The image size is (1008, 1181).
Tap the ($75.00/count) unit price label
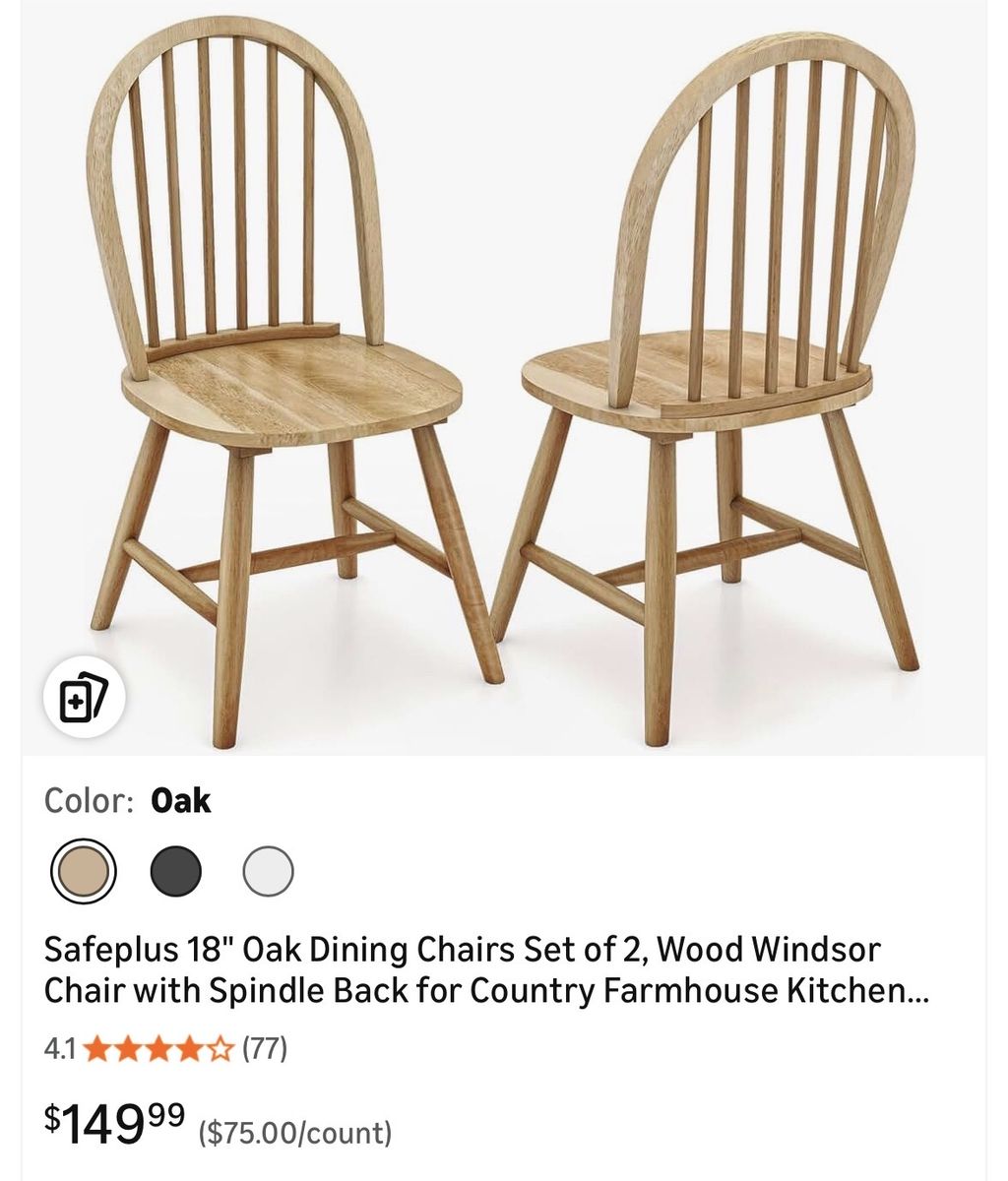[295, 1130]
